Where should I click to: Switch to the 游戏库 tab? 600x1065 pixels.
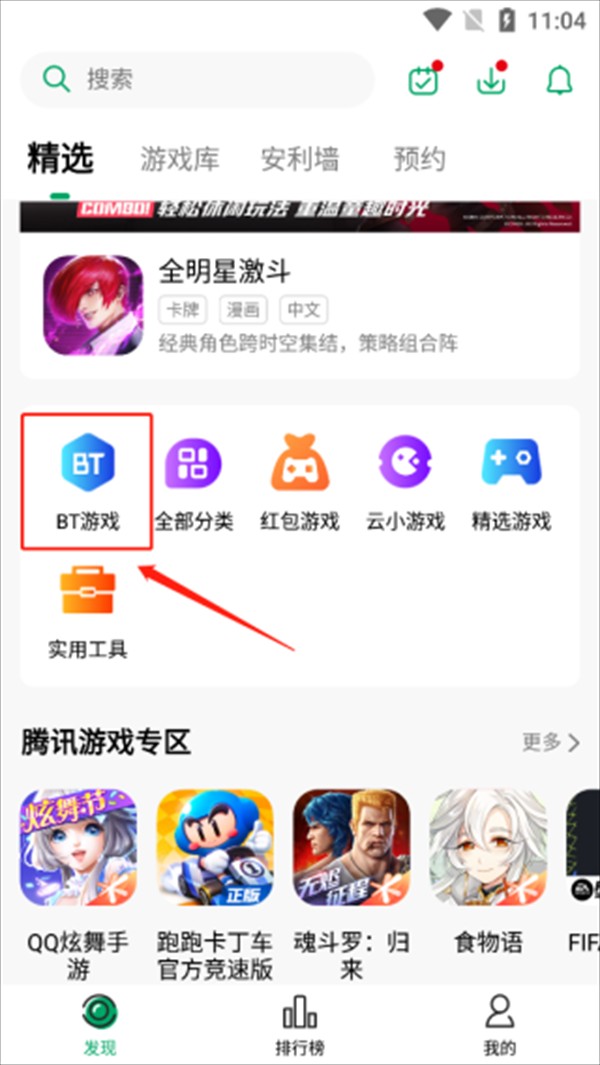(179, 158)
